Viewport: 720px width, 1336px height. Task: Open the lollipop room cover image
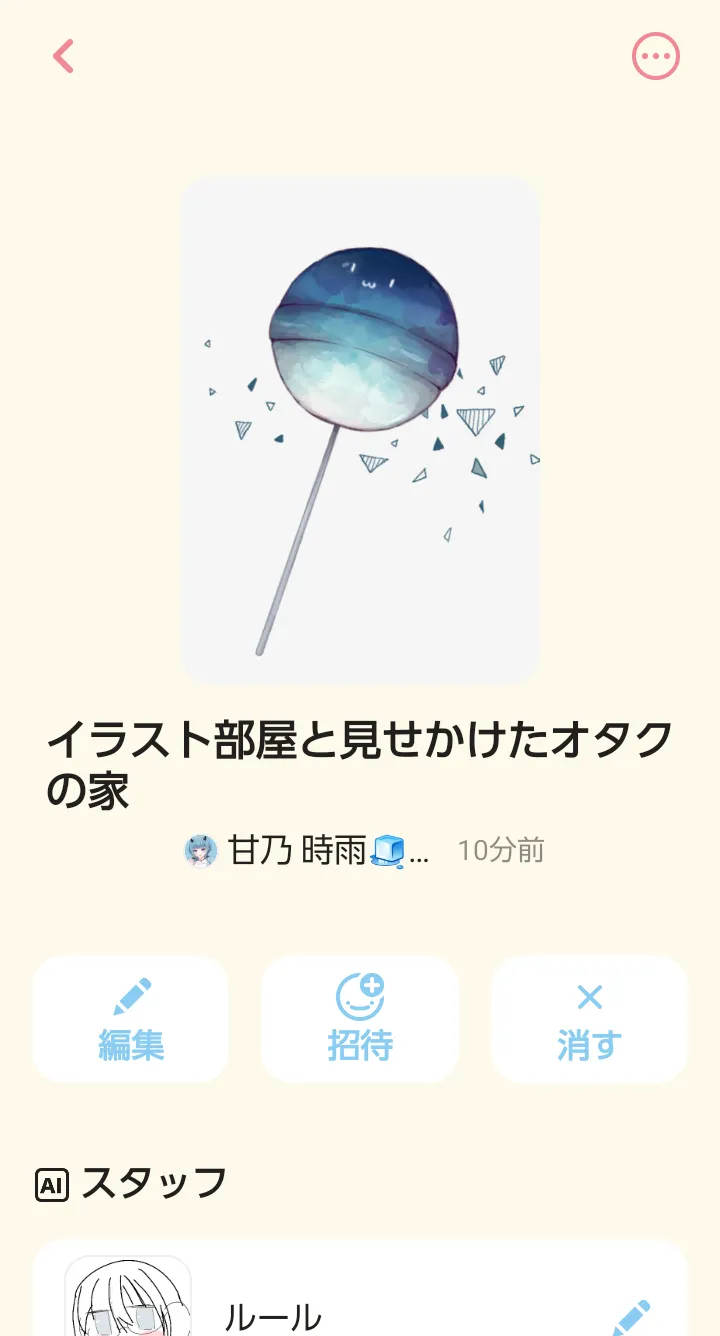click(360, 430)
